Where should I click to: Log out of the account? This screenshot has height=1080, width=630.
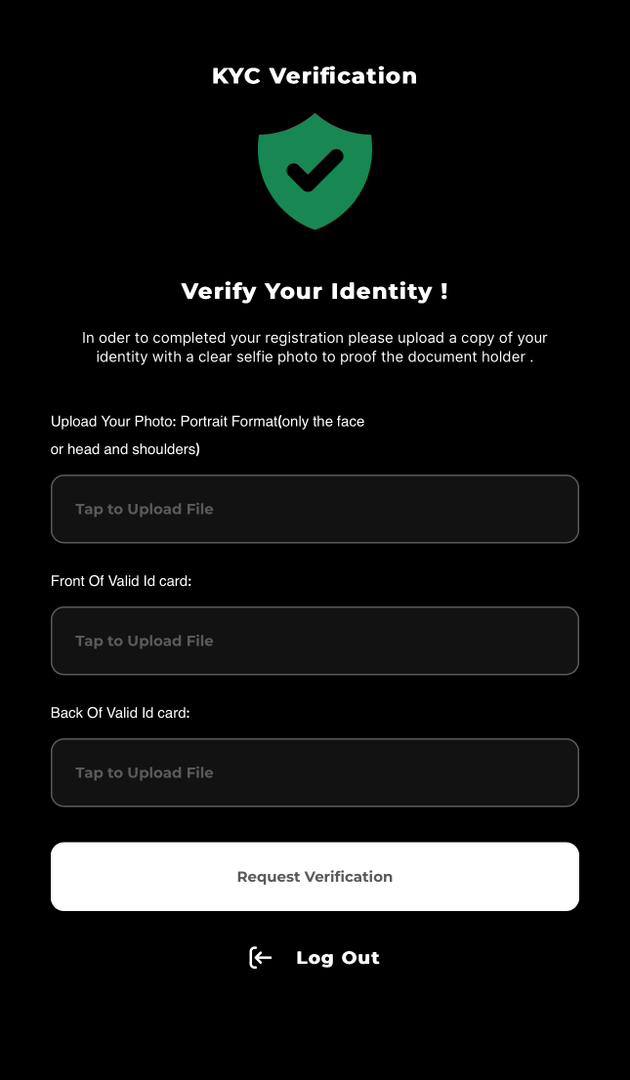pos(314,957)
